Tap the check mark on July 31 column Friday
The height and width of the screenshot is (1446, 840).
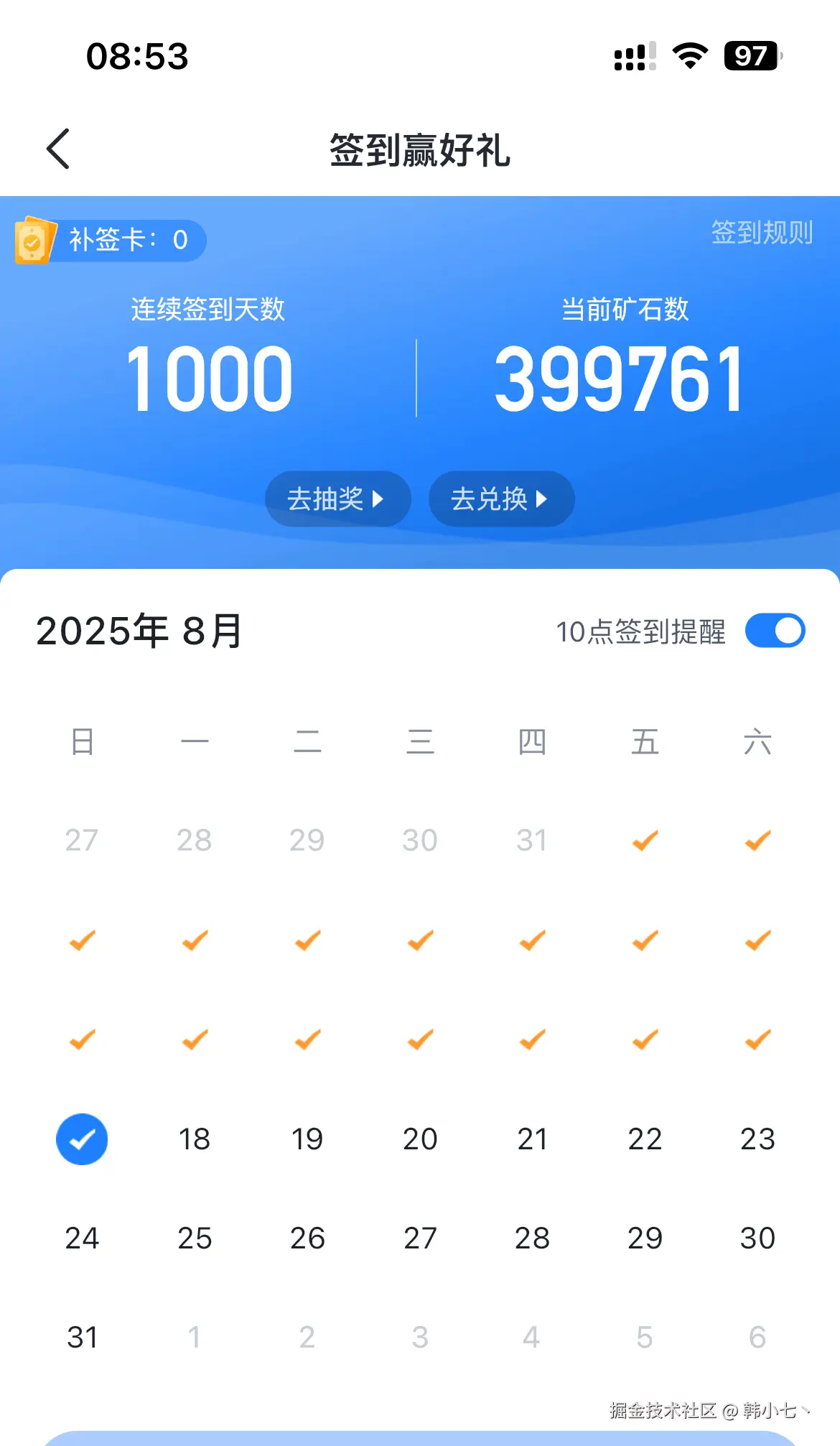point(644,840)
